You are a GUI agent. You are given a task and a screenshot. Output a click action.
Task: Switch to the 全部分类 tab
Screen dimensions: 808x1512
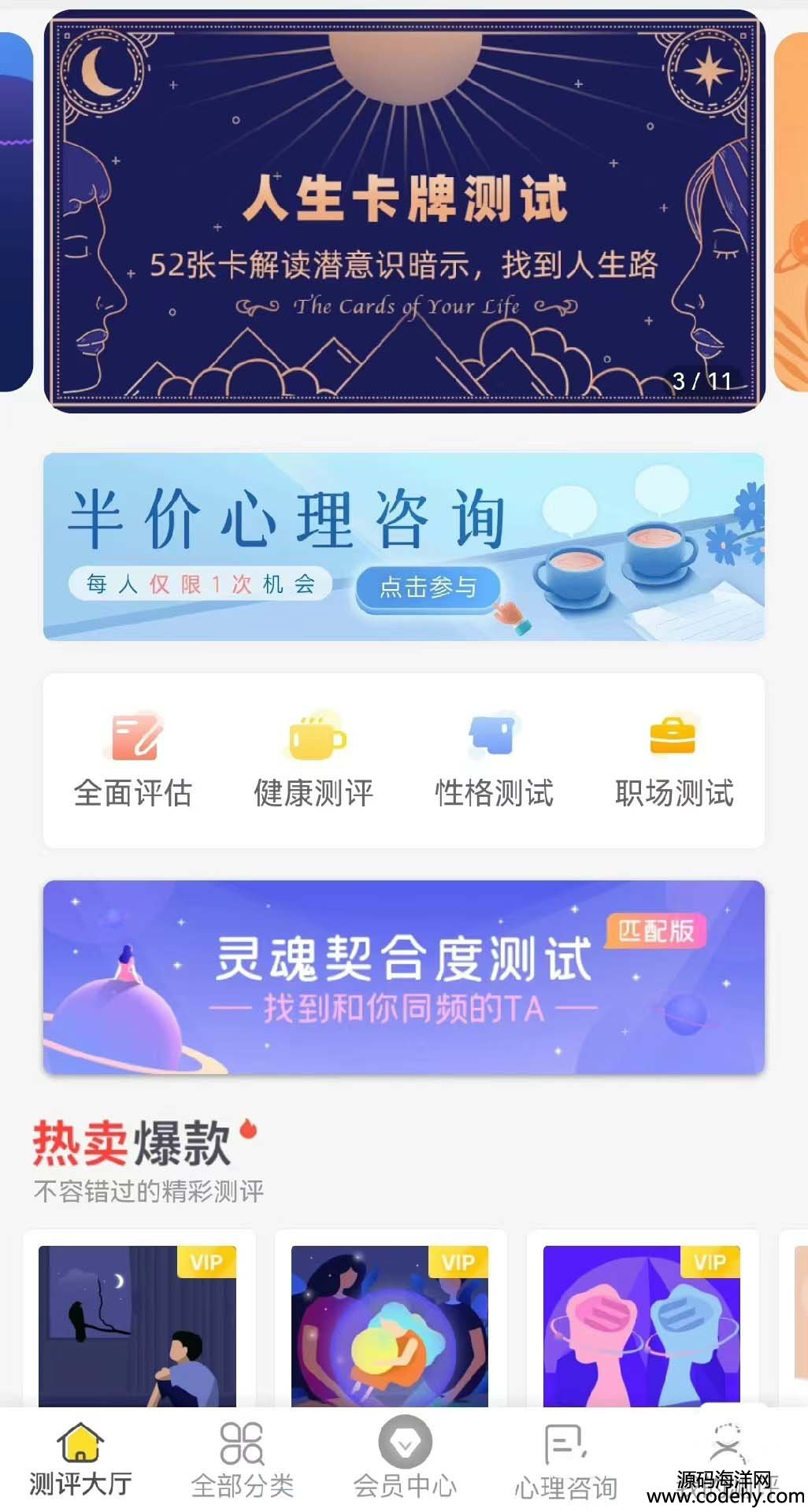point(243,1460)
